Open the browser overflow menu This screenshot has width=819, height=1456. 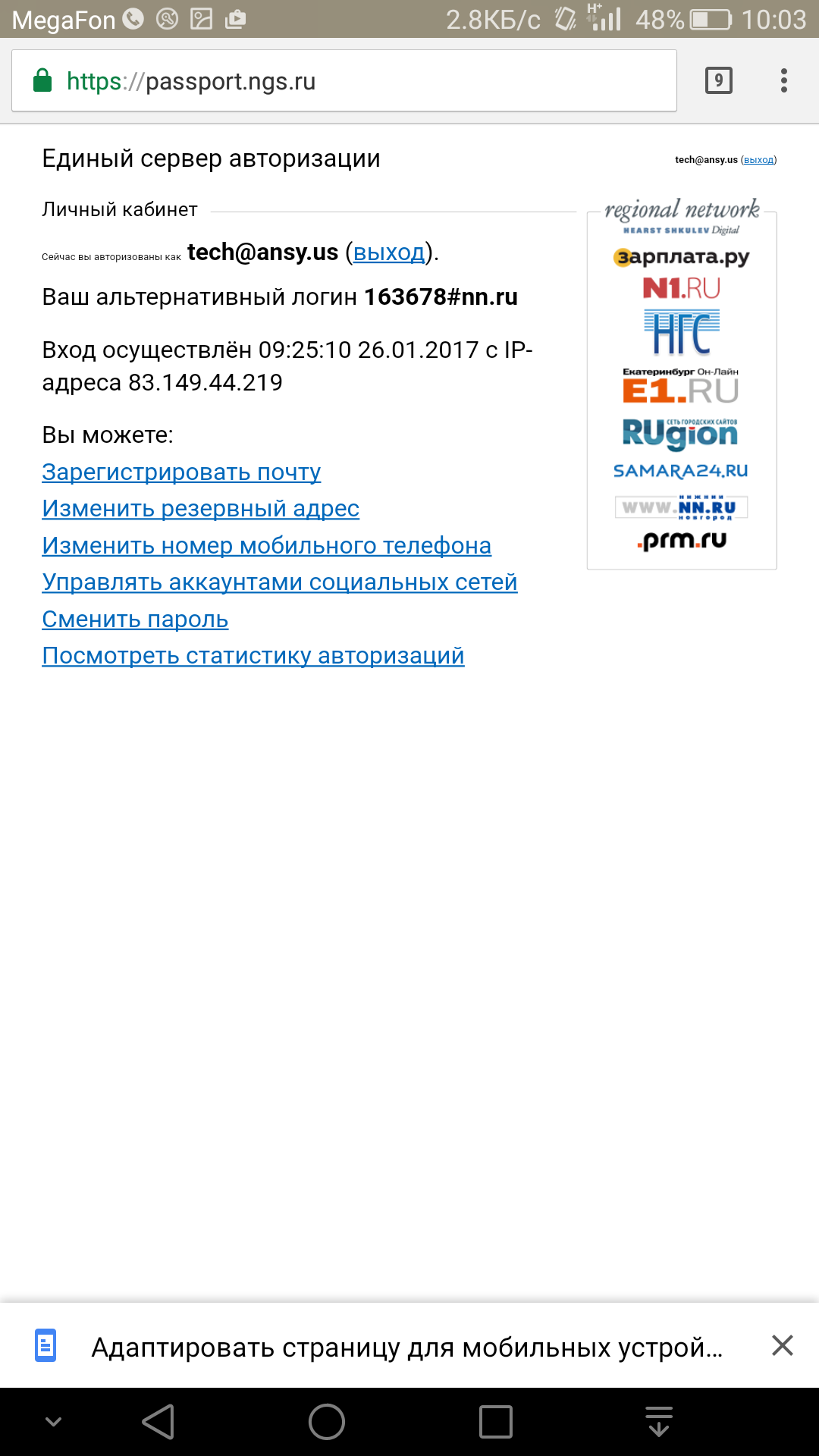pos(784,80)
